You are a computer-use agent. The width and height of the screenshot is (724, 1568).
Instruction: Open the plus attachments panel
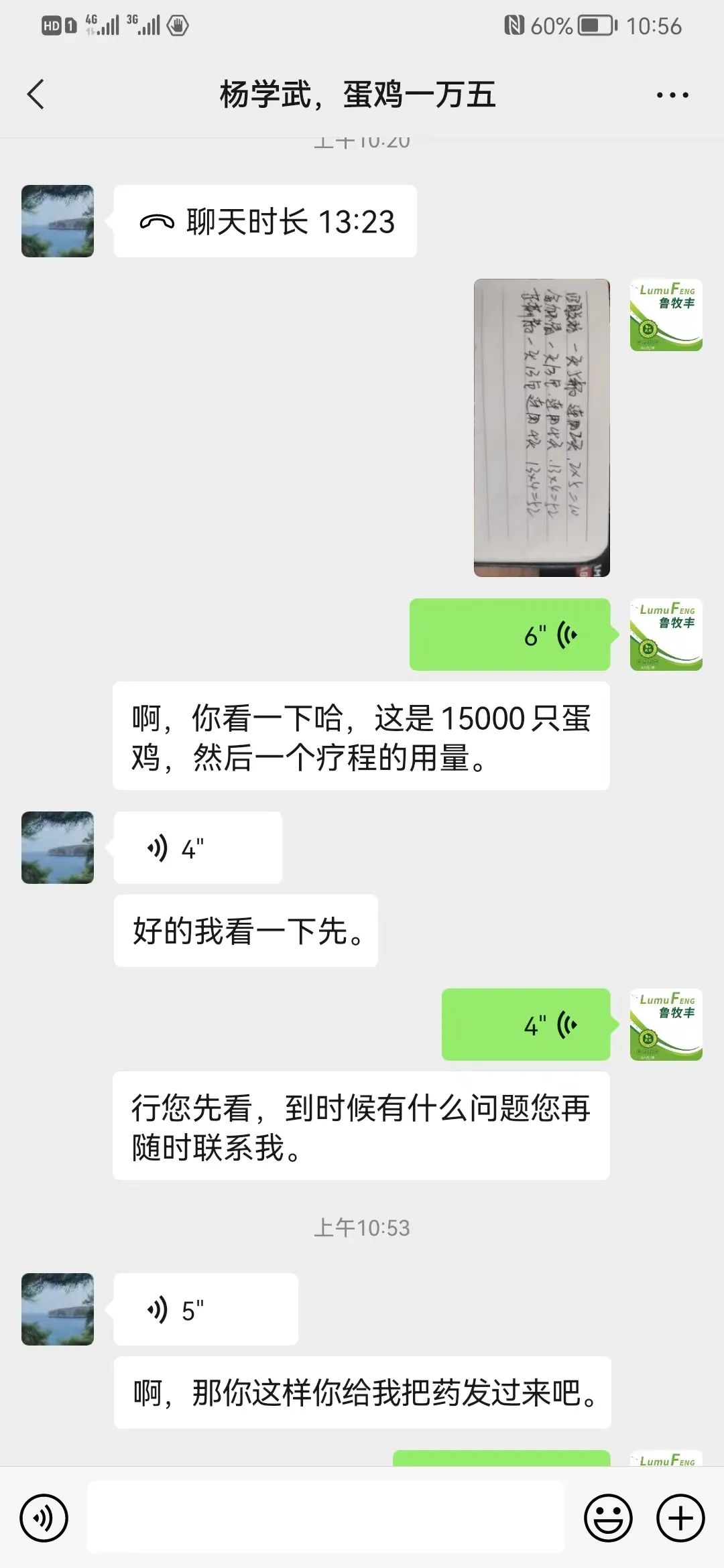click(680, 1518)
